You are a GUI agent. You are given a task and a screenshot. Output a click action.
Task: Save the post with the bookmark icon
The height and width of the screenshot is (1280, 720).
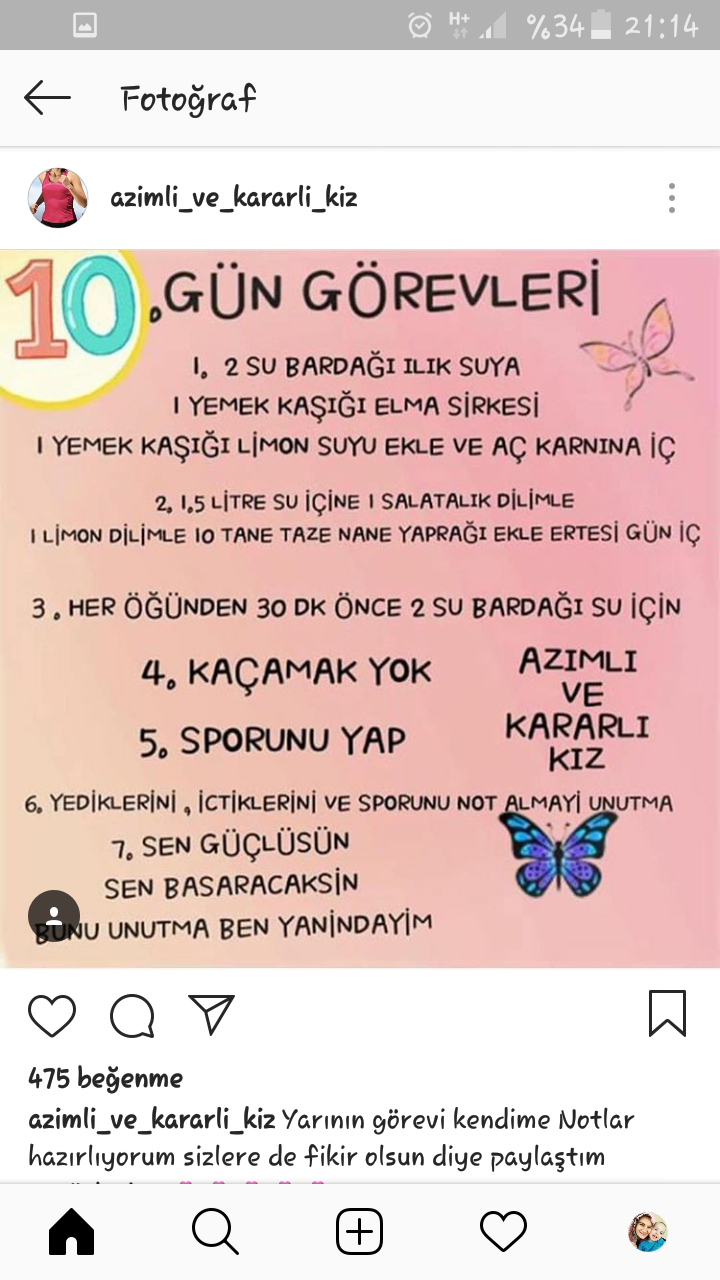point(667,1013)
